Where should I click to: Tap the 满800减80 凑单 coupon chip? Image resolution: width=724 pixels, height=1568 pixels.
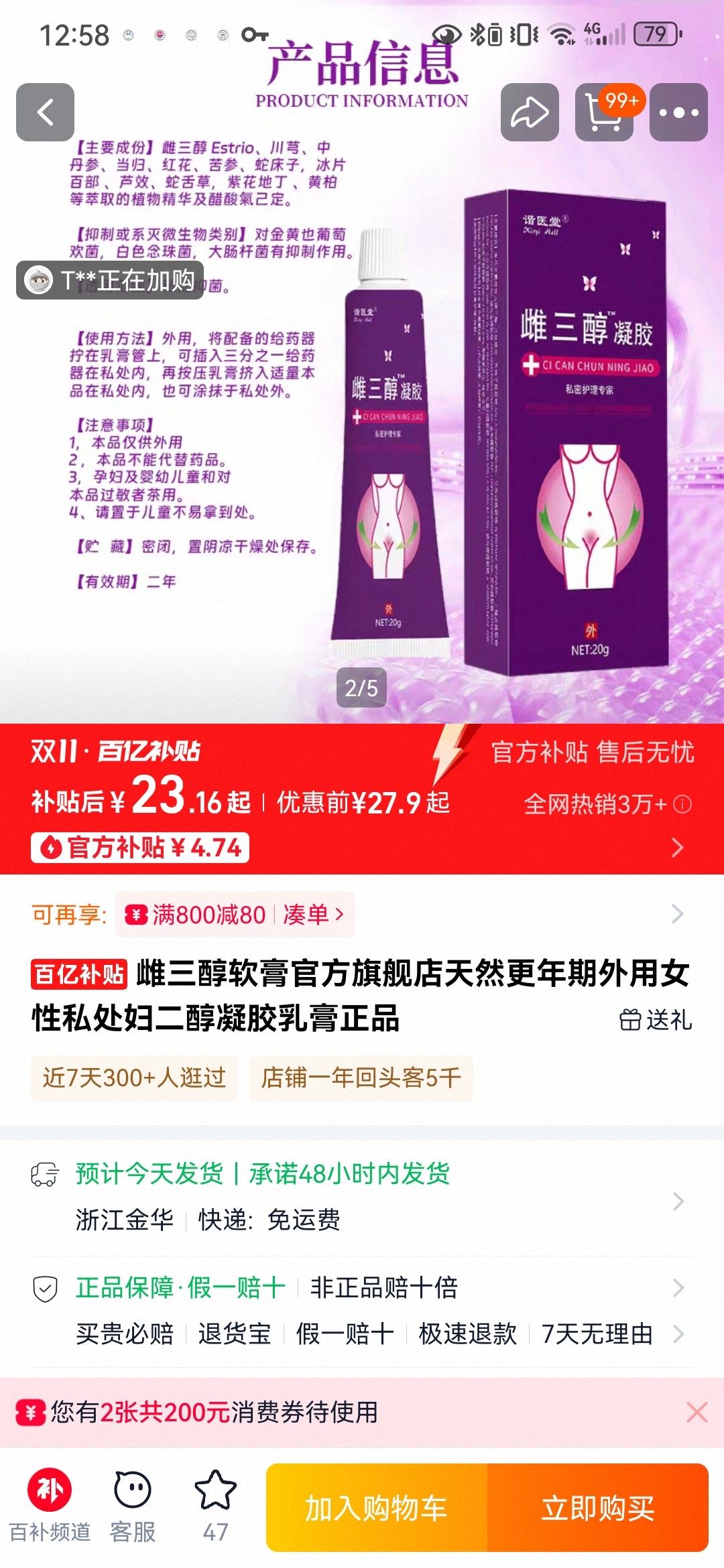tap(235, 915)
